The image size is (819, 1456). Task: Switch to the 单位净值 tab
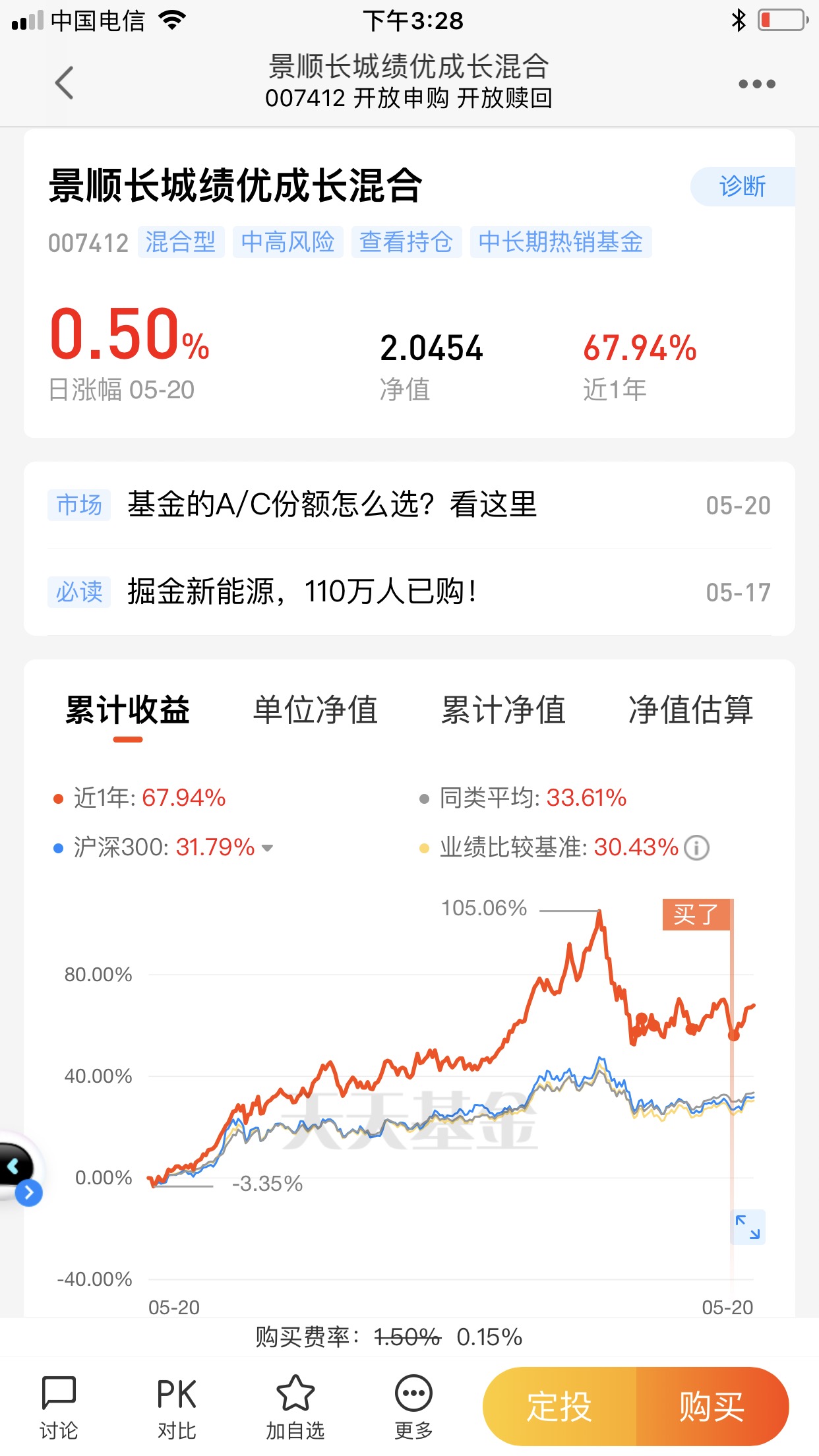[x=315, y=710]
